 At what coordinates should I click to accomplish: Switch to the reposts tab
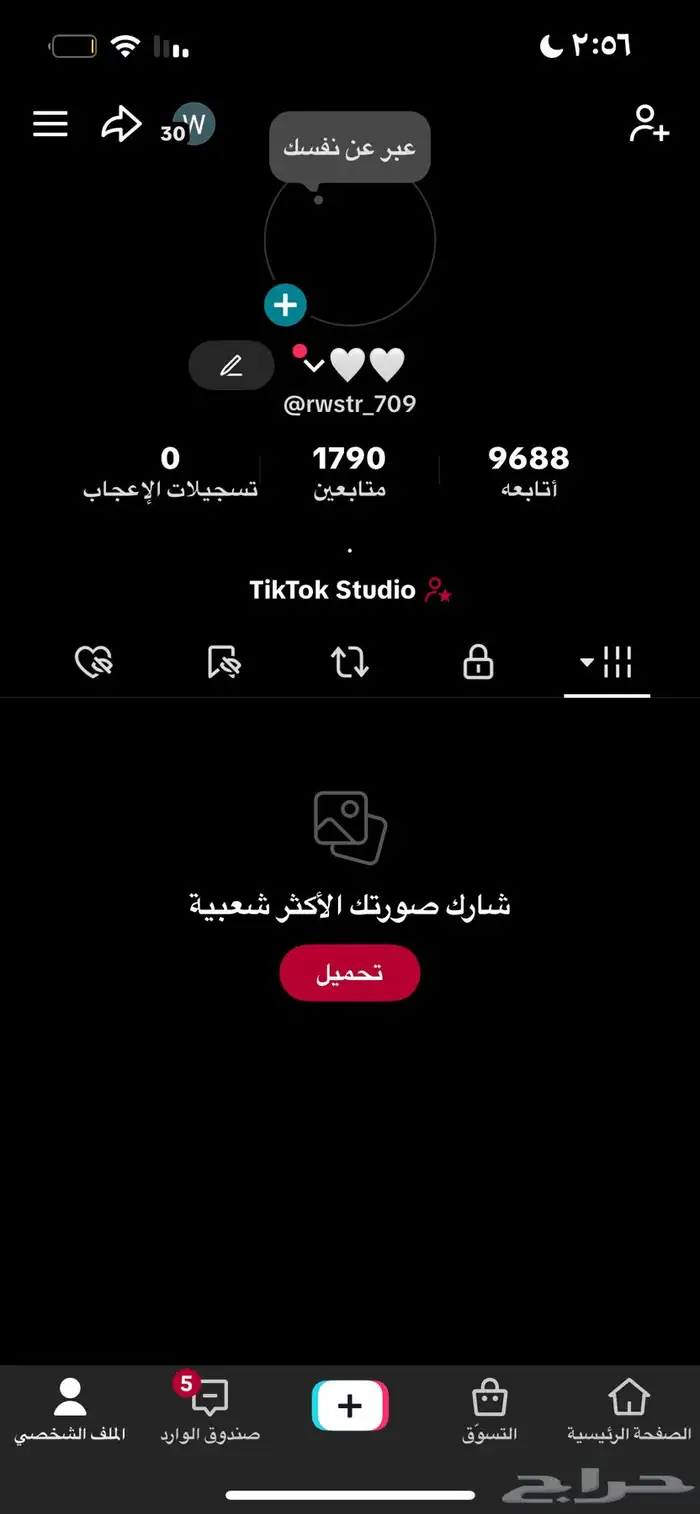point(350,662)
